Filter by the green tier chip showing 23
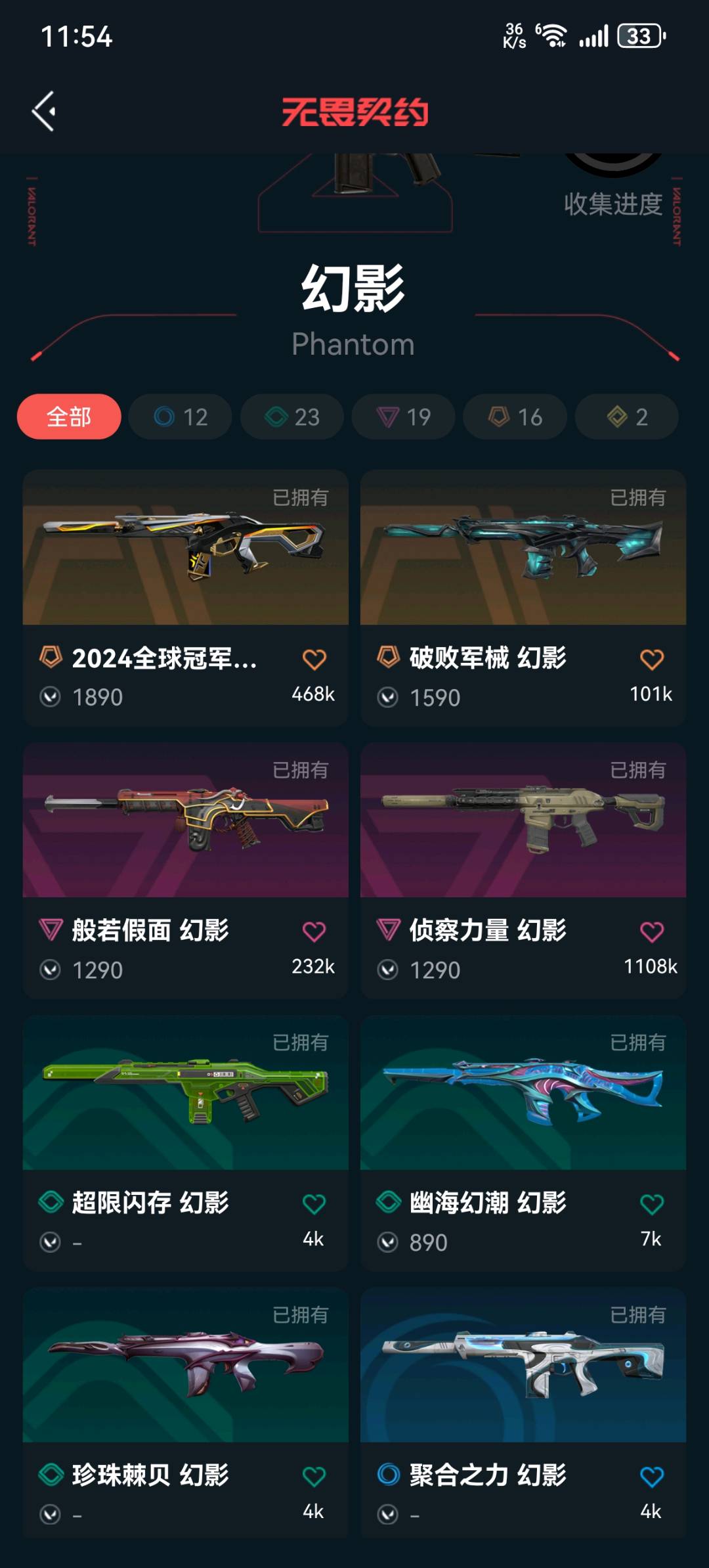709x1568 pixels. [x=292, y=416]
